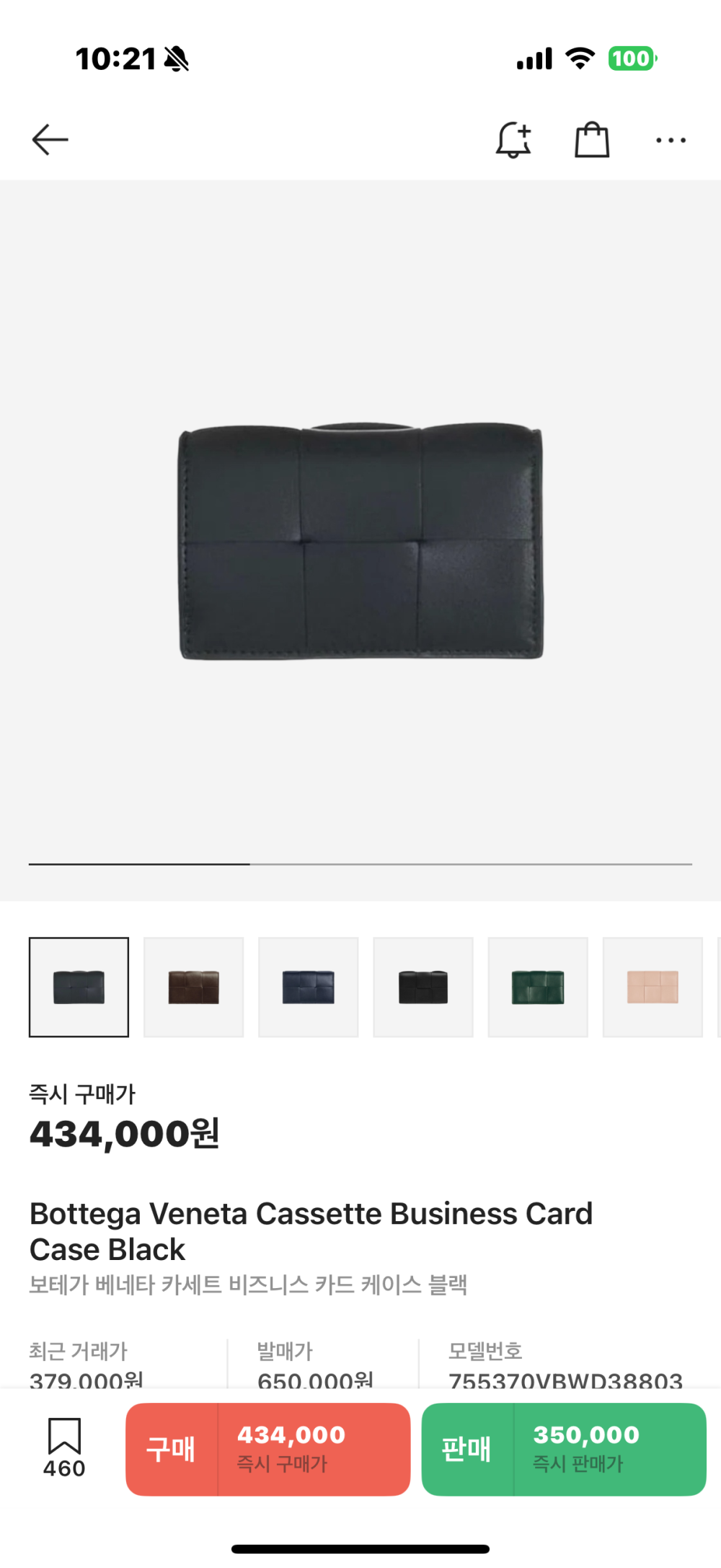Open the three-dot overflow menu
The image size is (721, 1568).
coord(671,140)
